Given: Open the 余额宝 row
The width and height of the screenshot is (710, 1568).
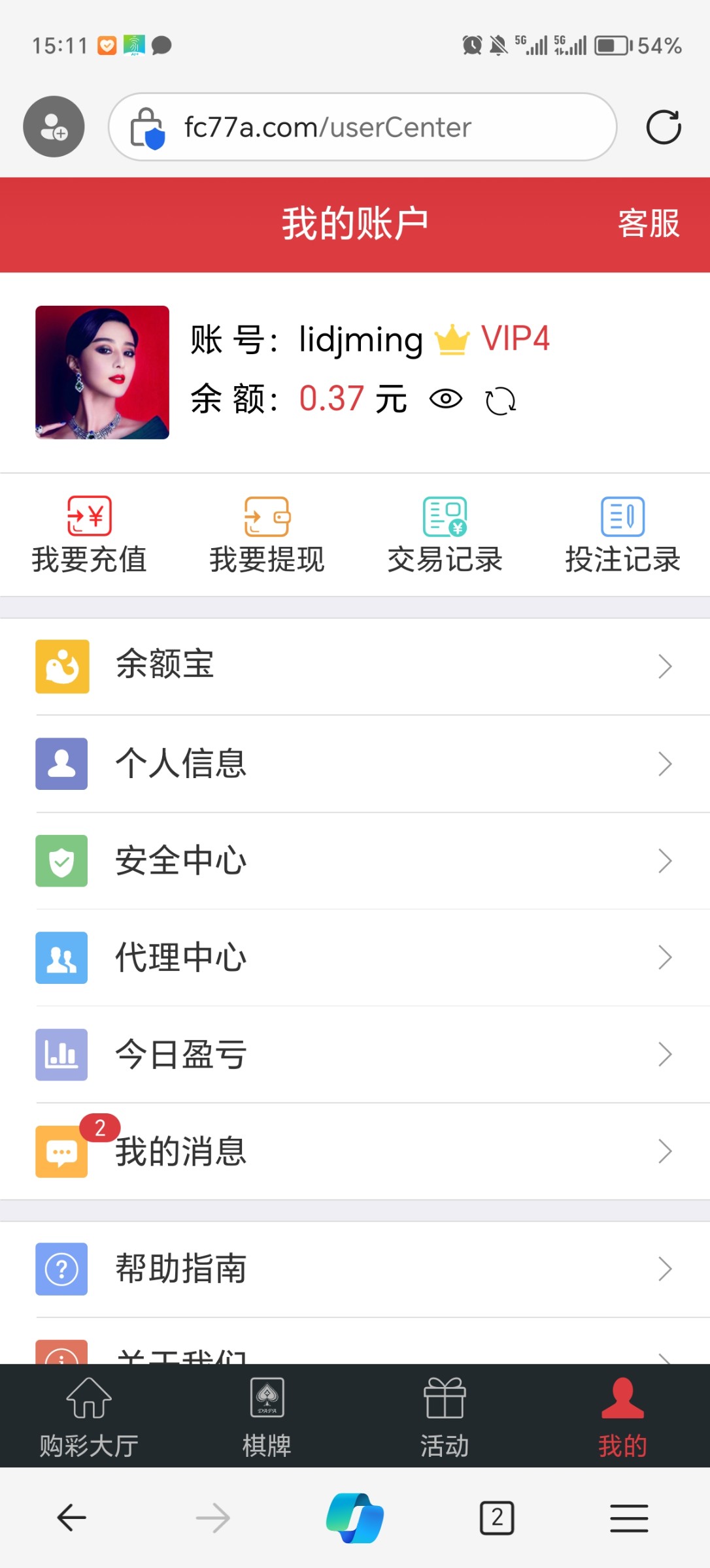Looking at the screenshot, I should pos(355,666).
